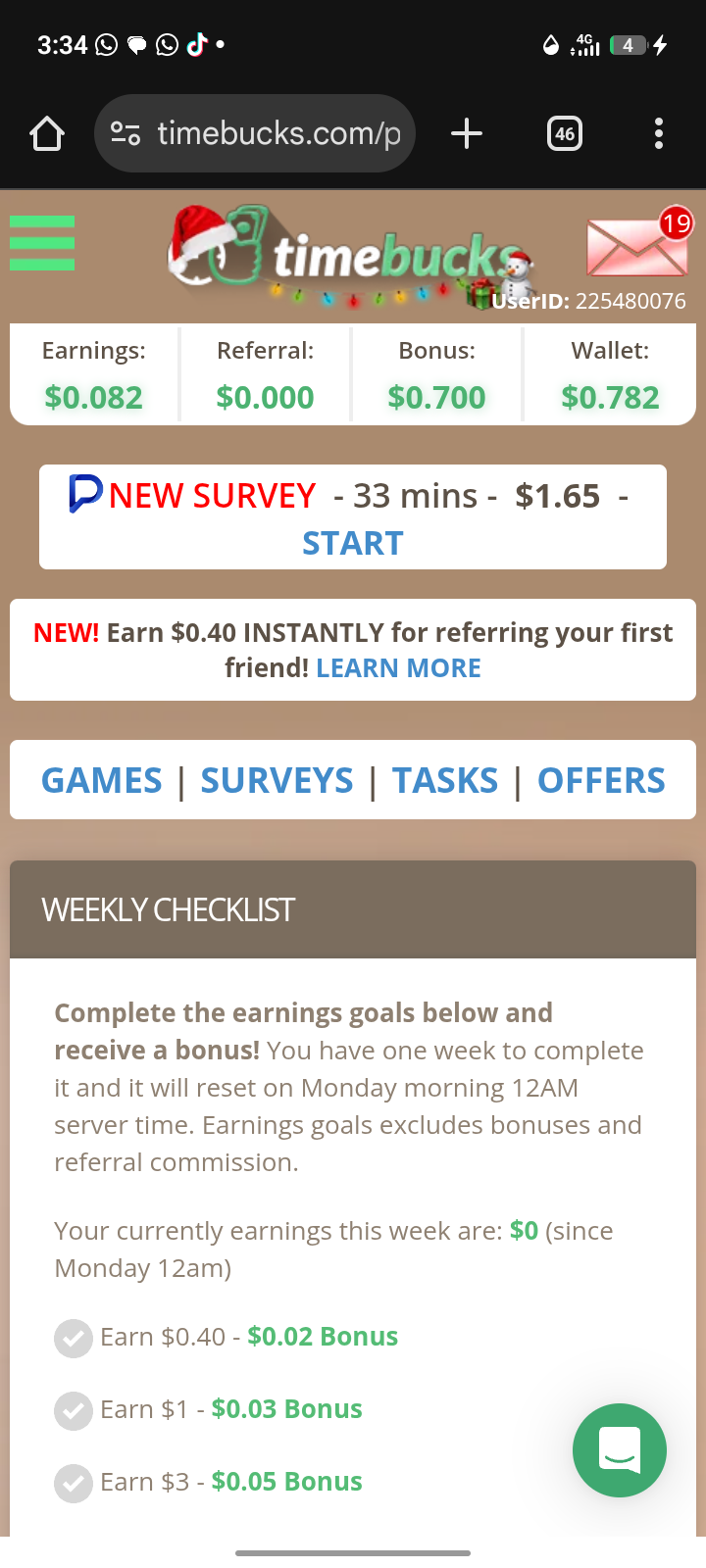Open the live chat support bubble

(620, 1450)
